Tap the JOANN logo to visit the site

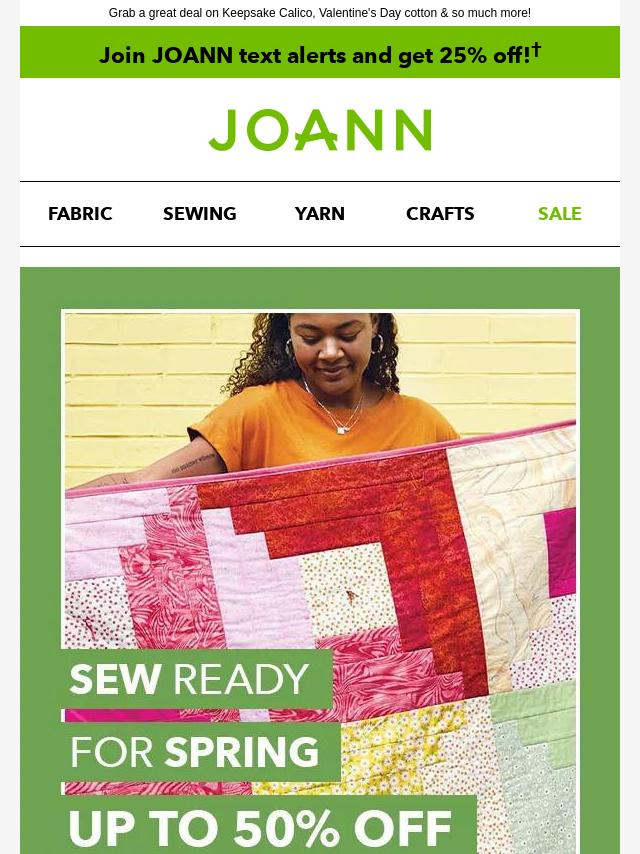pyautogui.click(x=320, y=131)
